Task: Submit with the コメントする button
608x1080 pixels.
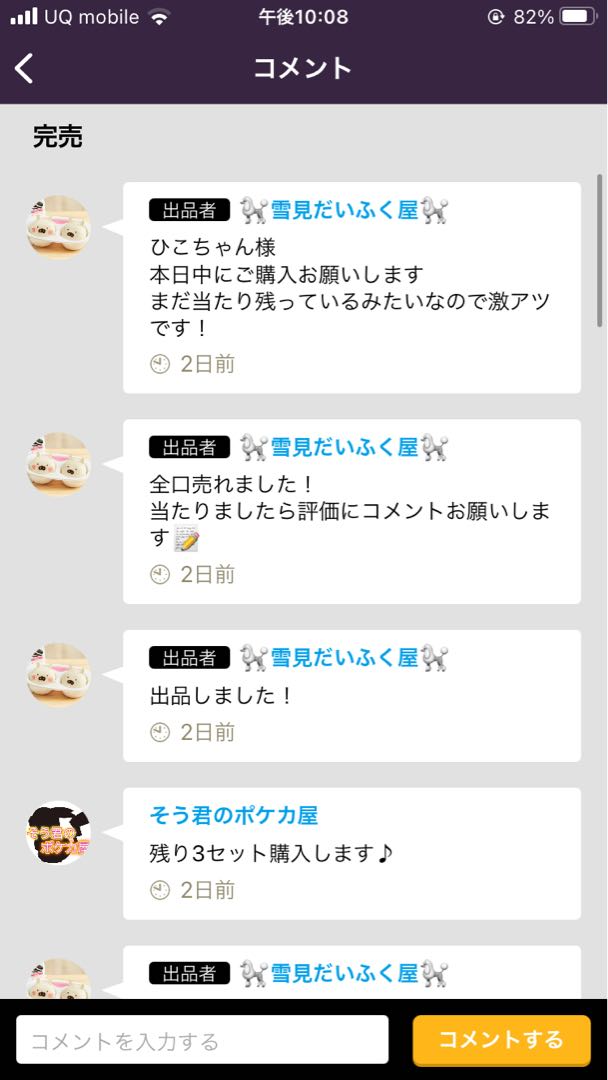Action: pyautogui.click(x=501, y=1040)
